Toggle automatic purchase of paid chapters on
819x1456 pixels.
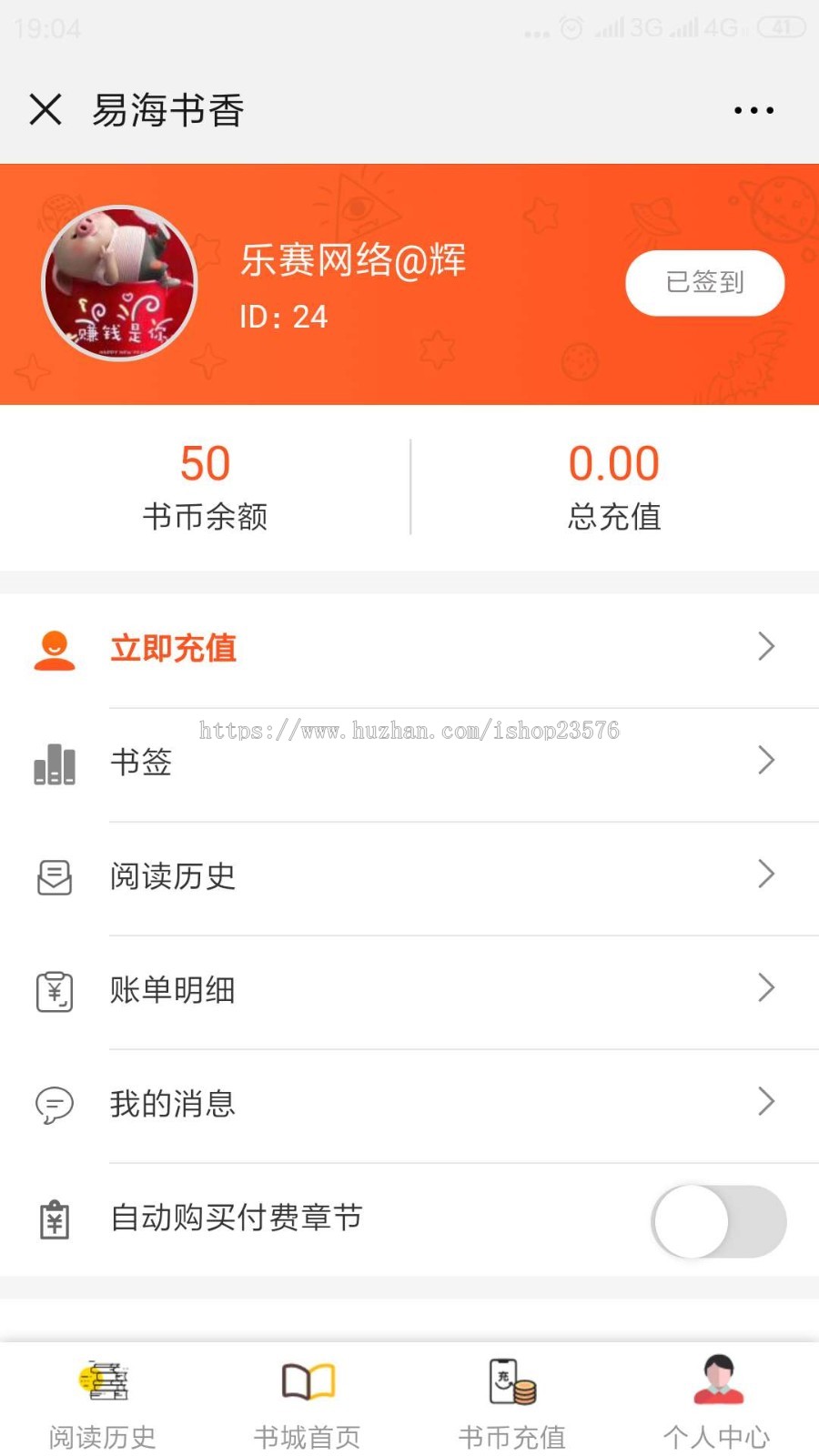[718, 1221]
